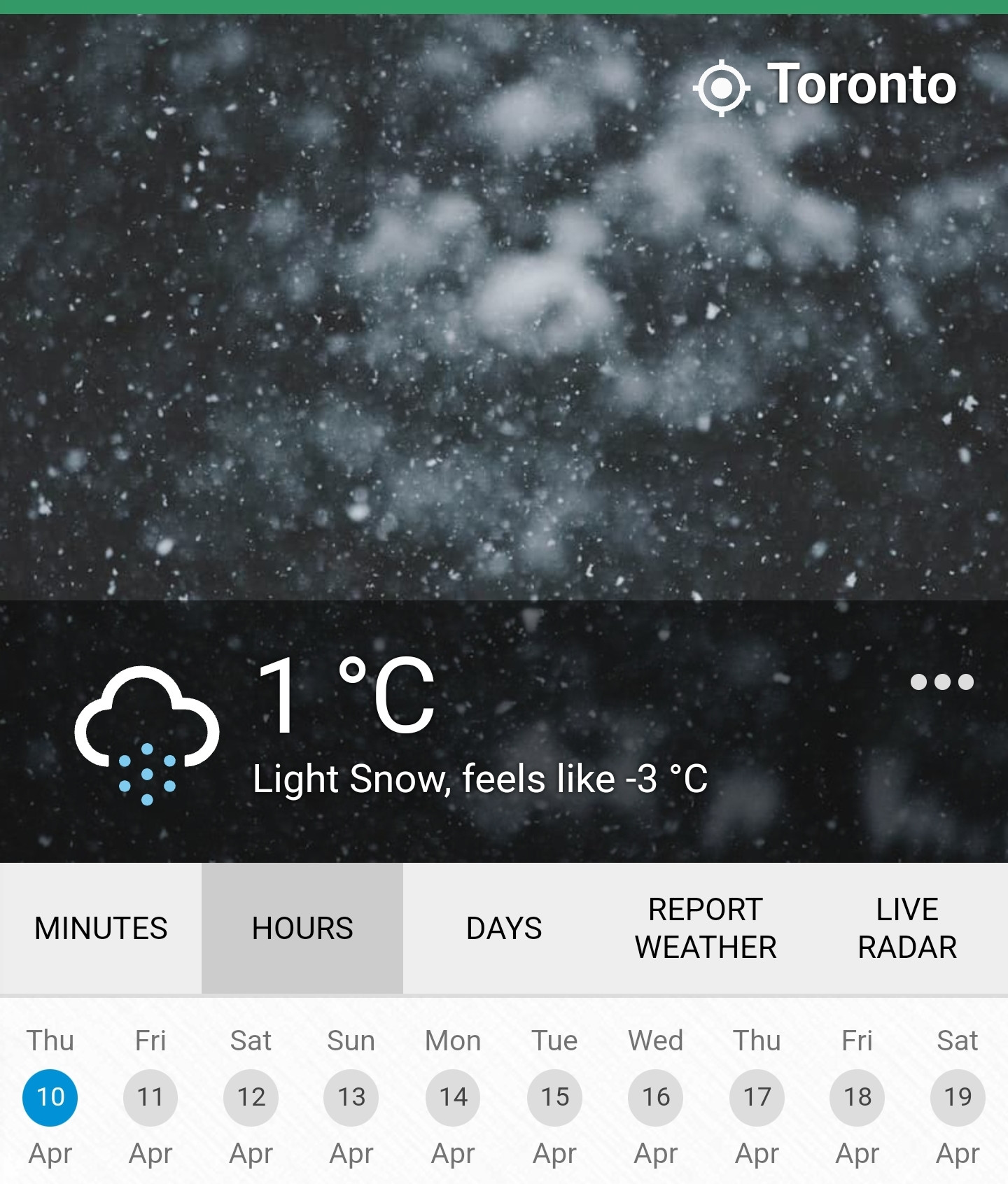Open Report Weather
The image size is (1008, 1184).
(706, 928)
